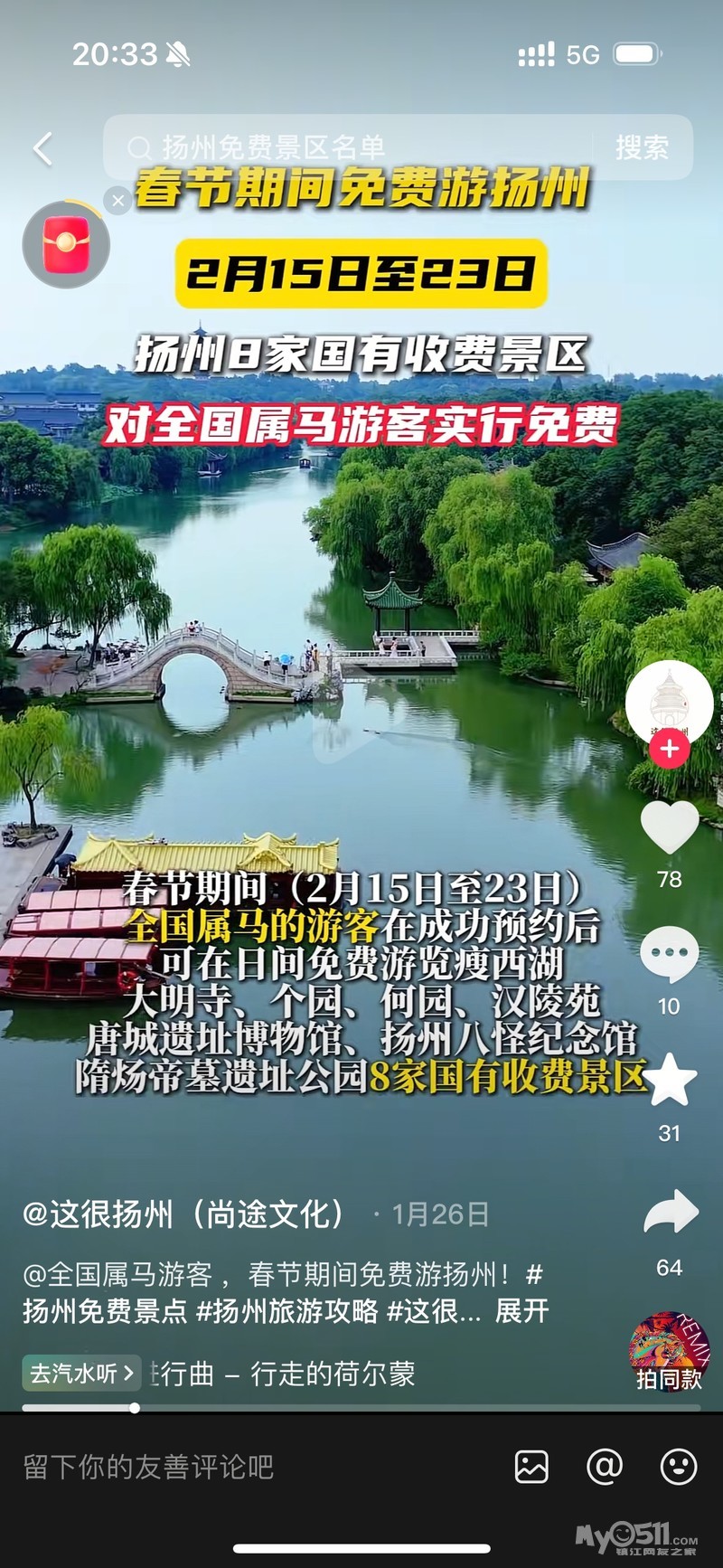Mention someone with the @ icon
Image resolution: width=723 pixels, height=1568 pixels.
click(x=605, y=1467)
